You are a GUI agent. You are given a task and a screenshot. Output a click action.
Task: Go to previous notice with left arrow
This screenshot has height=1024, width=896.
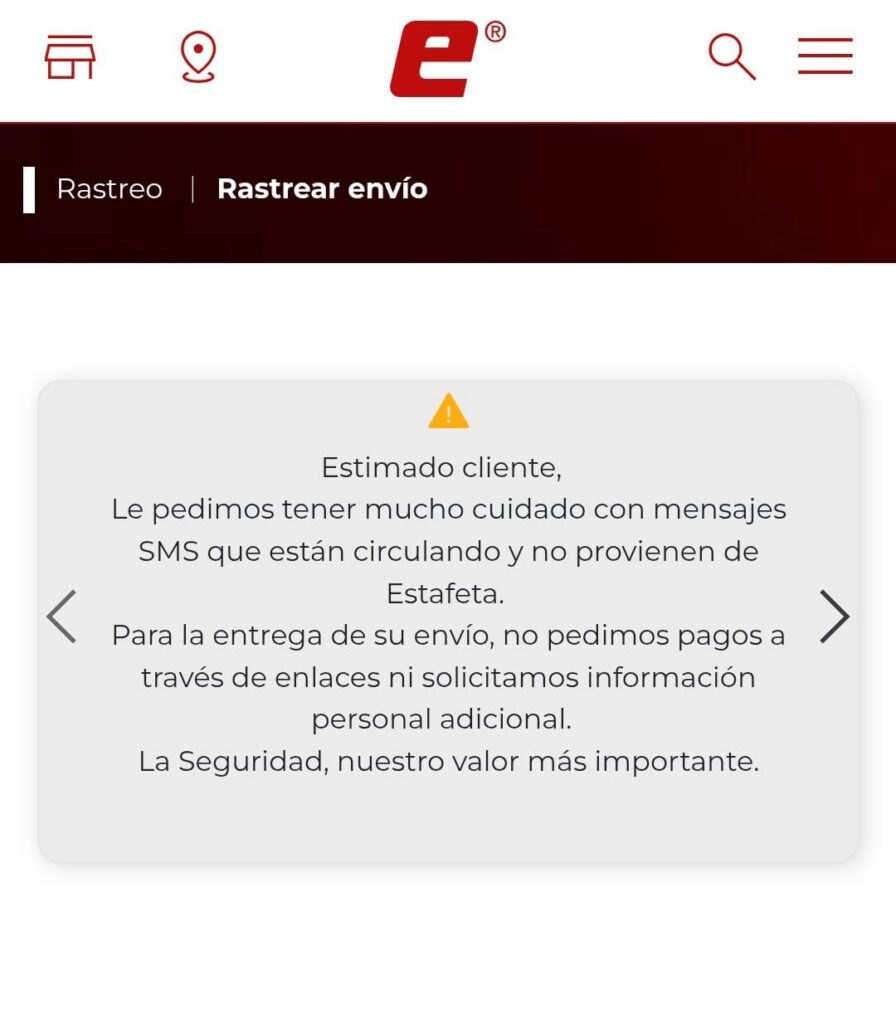61,616
